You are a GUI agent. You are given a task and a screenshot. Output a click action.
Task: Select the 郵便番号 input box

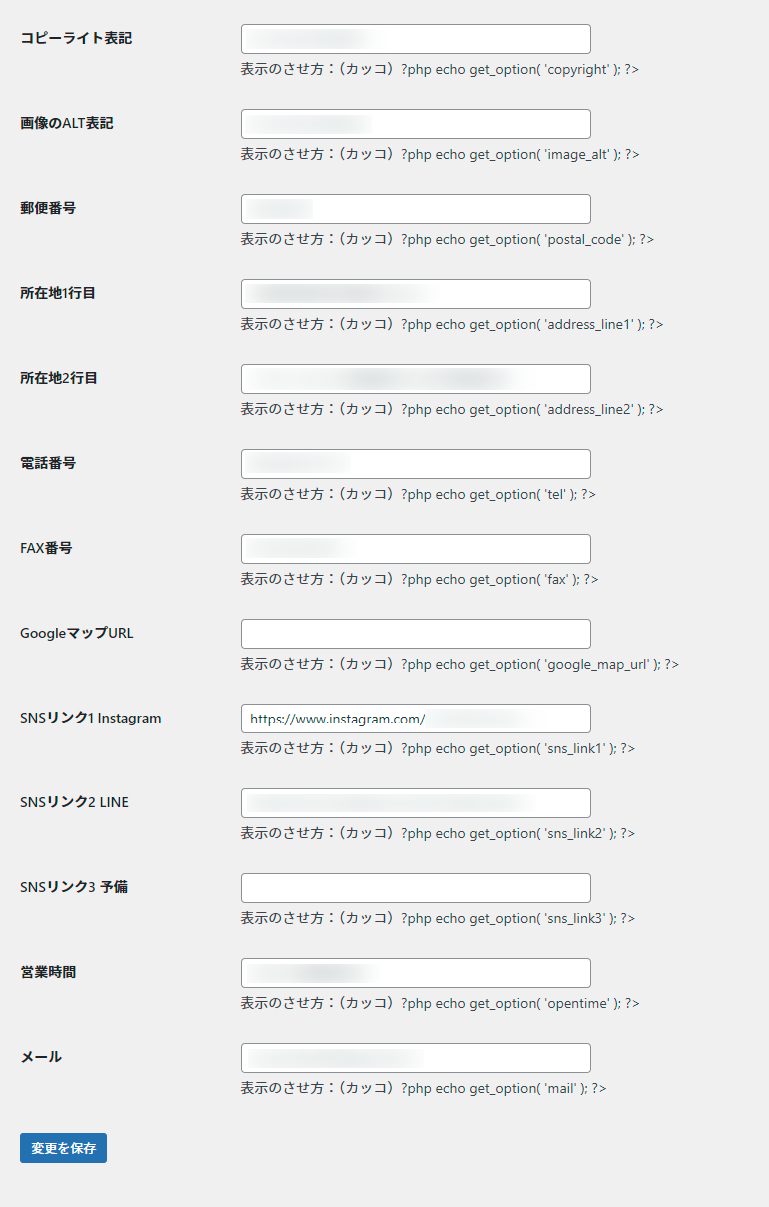[x=415, y=209]
